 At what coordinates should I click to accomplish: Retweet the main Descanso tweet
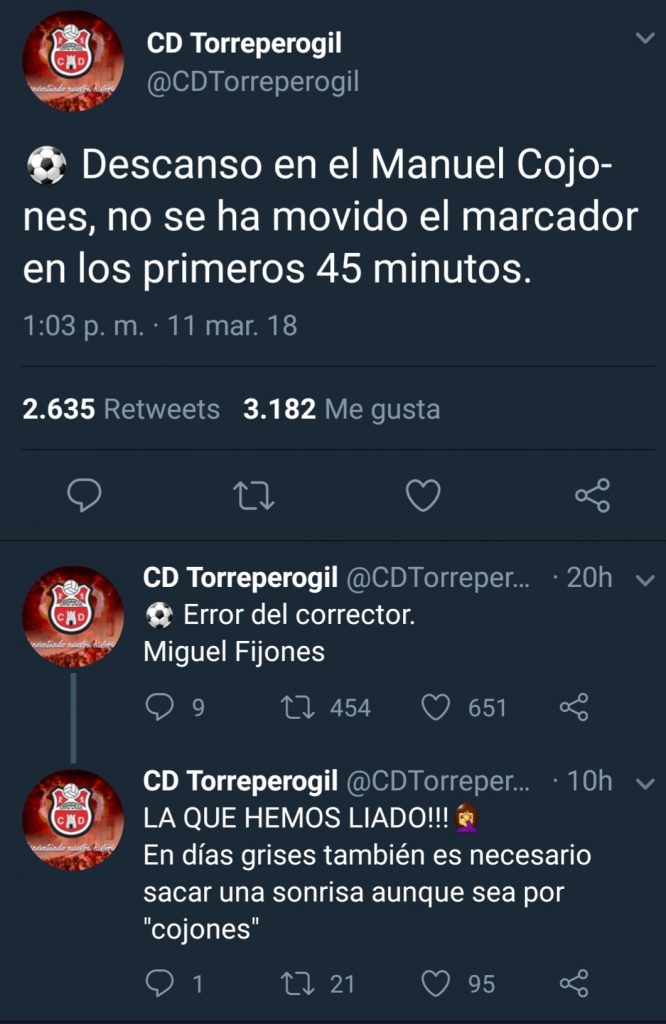254,494
